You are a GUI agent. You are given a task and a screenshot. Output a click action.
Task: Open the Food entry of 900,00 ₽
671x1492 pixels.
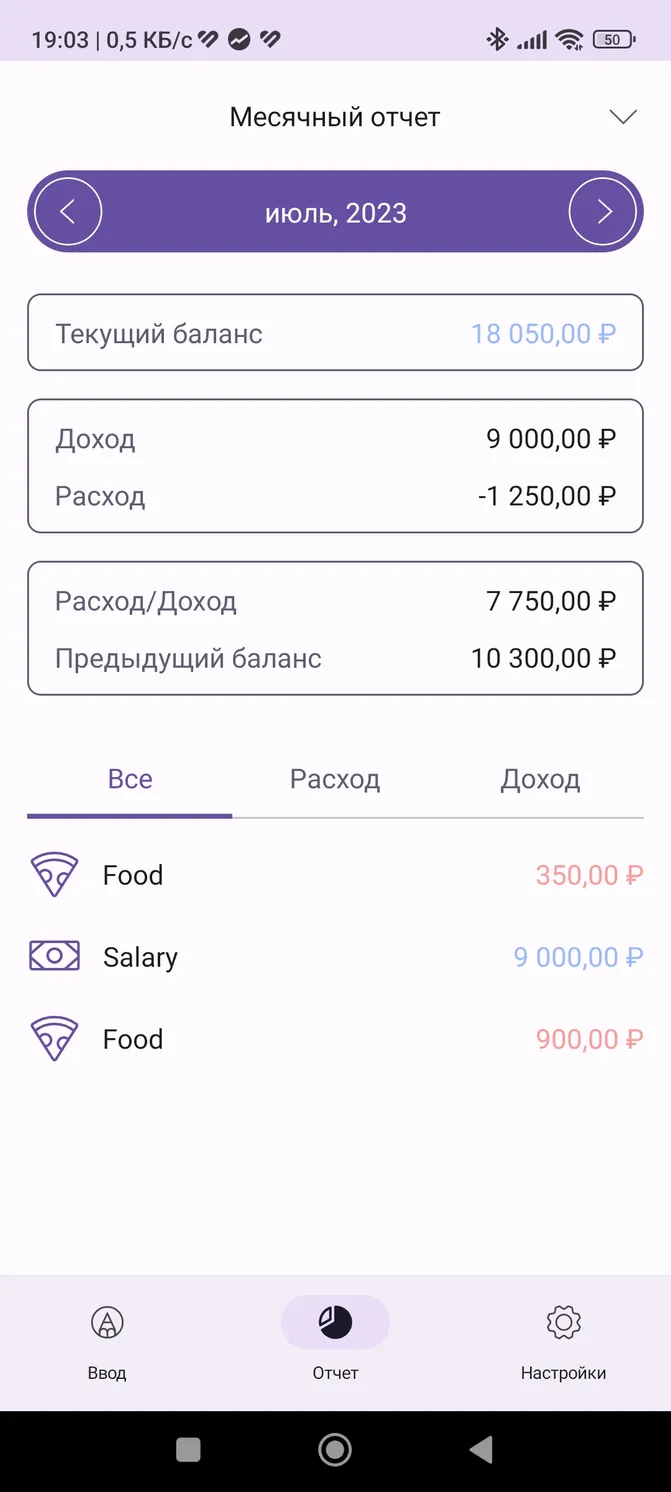pos(335,1039)
